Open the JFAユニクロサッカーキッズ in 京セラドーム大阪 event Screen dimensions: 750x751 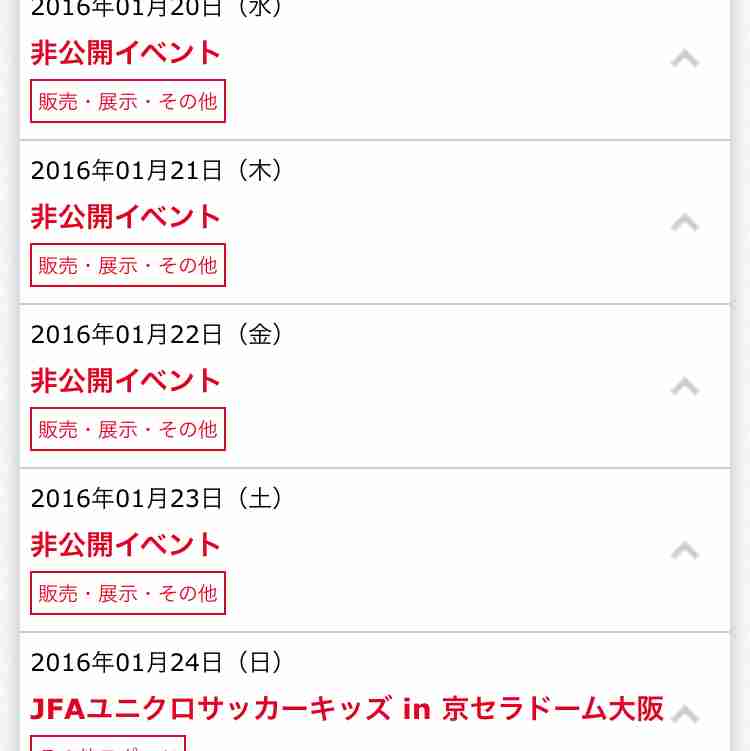[347, 709]
